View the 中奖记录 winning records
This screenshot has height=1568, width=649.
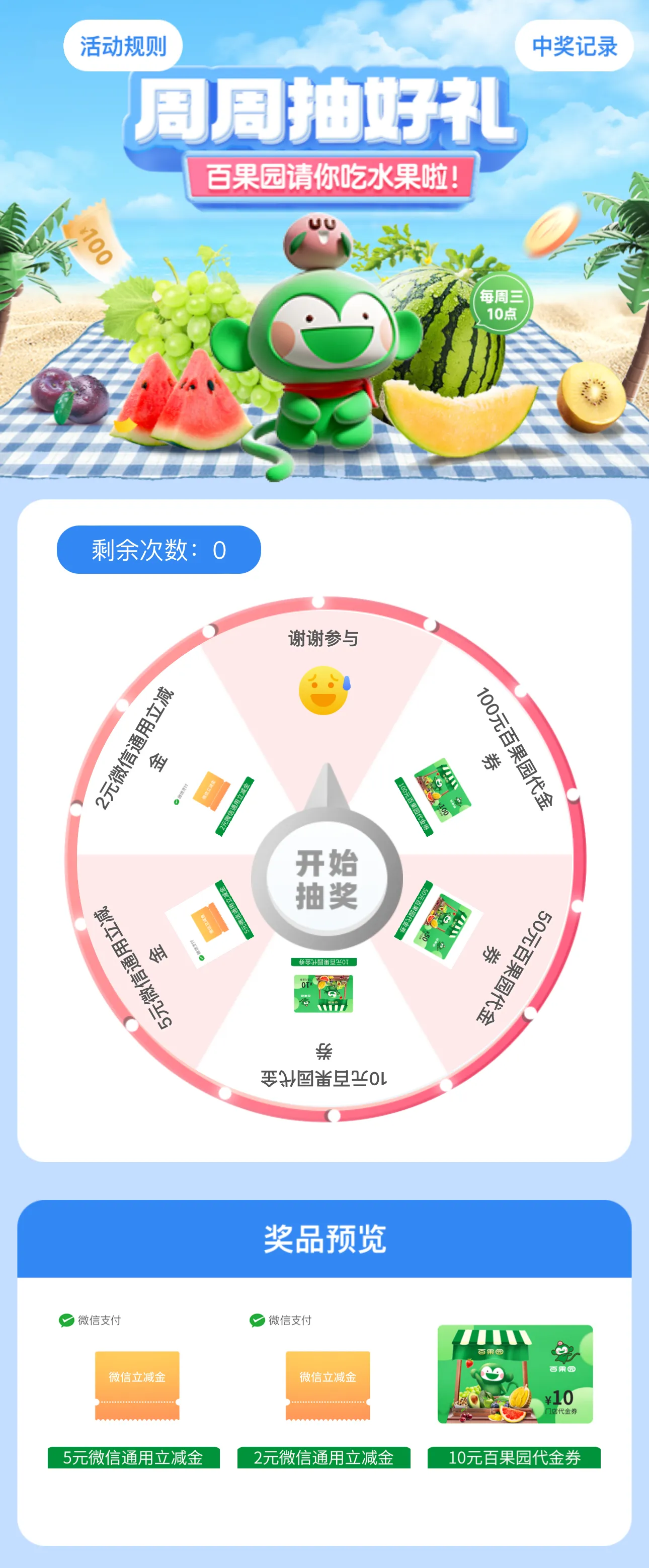click(574, 46)
